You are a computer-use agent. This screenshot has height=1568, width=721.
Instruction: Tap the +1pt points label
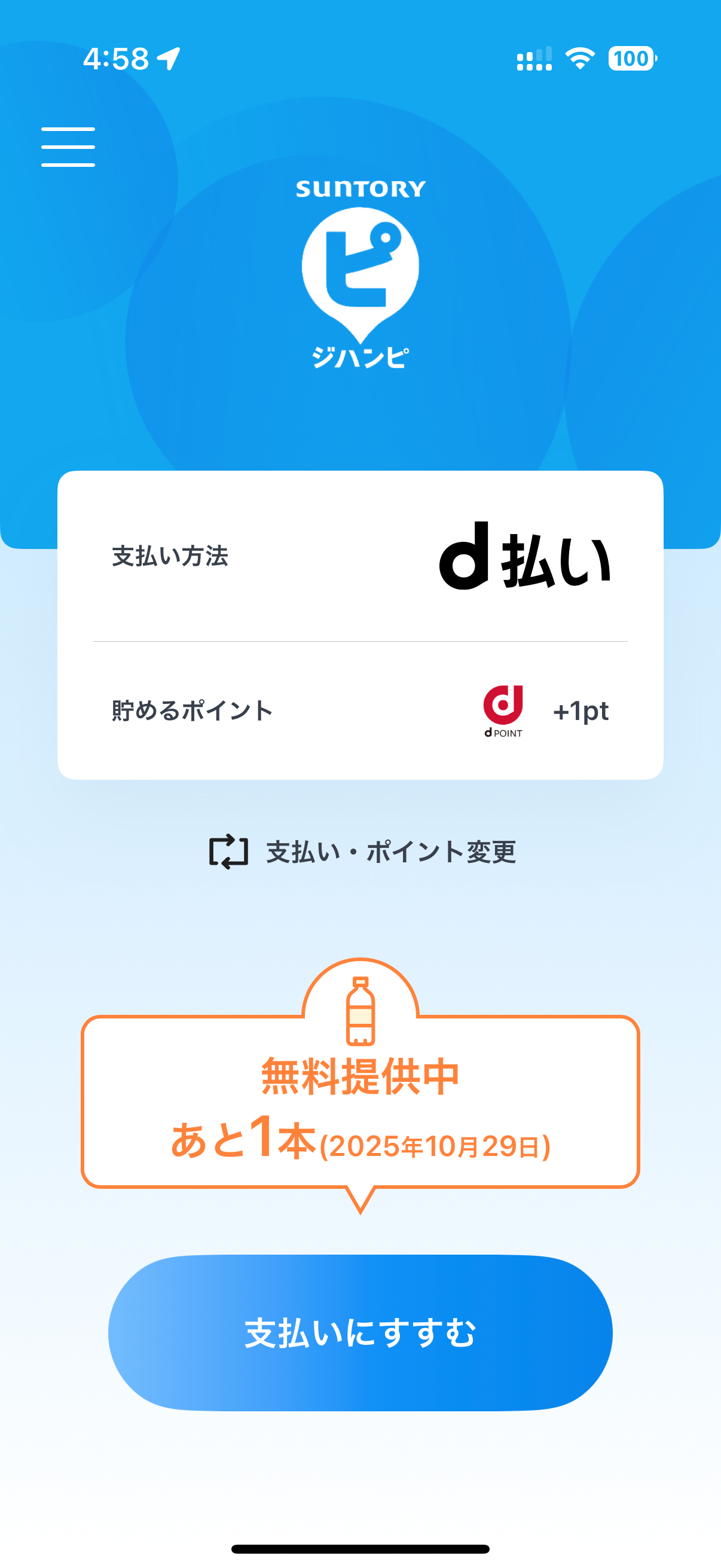[x=582, y=711]
